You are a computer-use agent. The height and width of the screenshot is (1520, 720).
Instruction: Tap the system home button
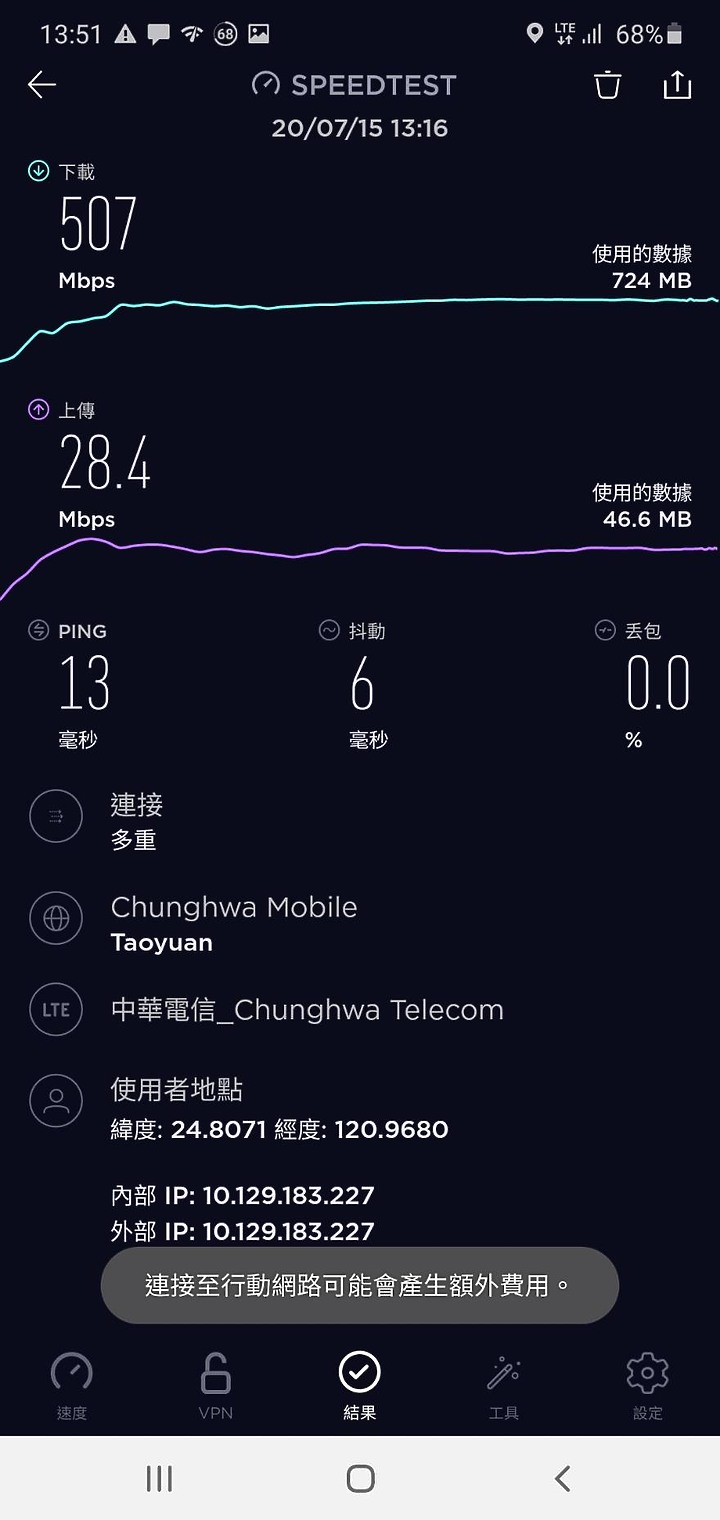[x=360, y=1478]
